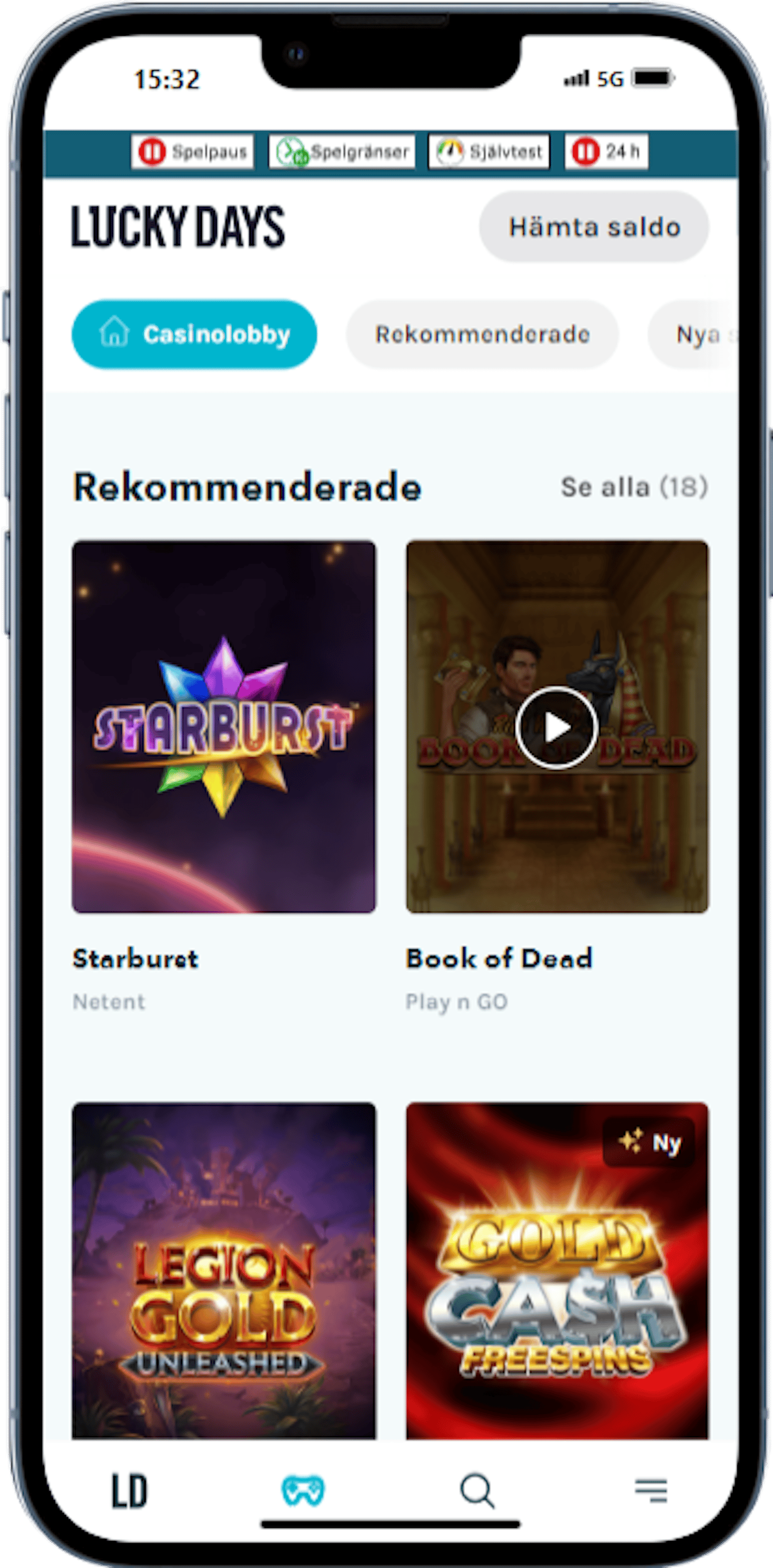Open the games controller tab

tap(302, 1491)
